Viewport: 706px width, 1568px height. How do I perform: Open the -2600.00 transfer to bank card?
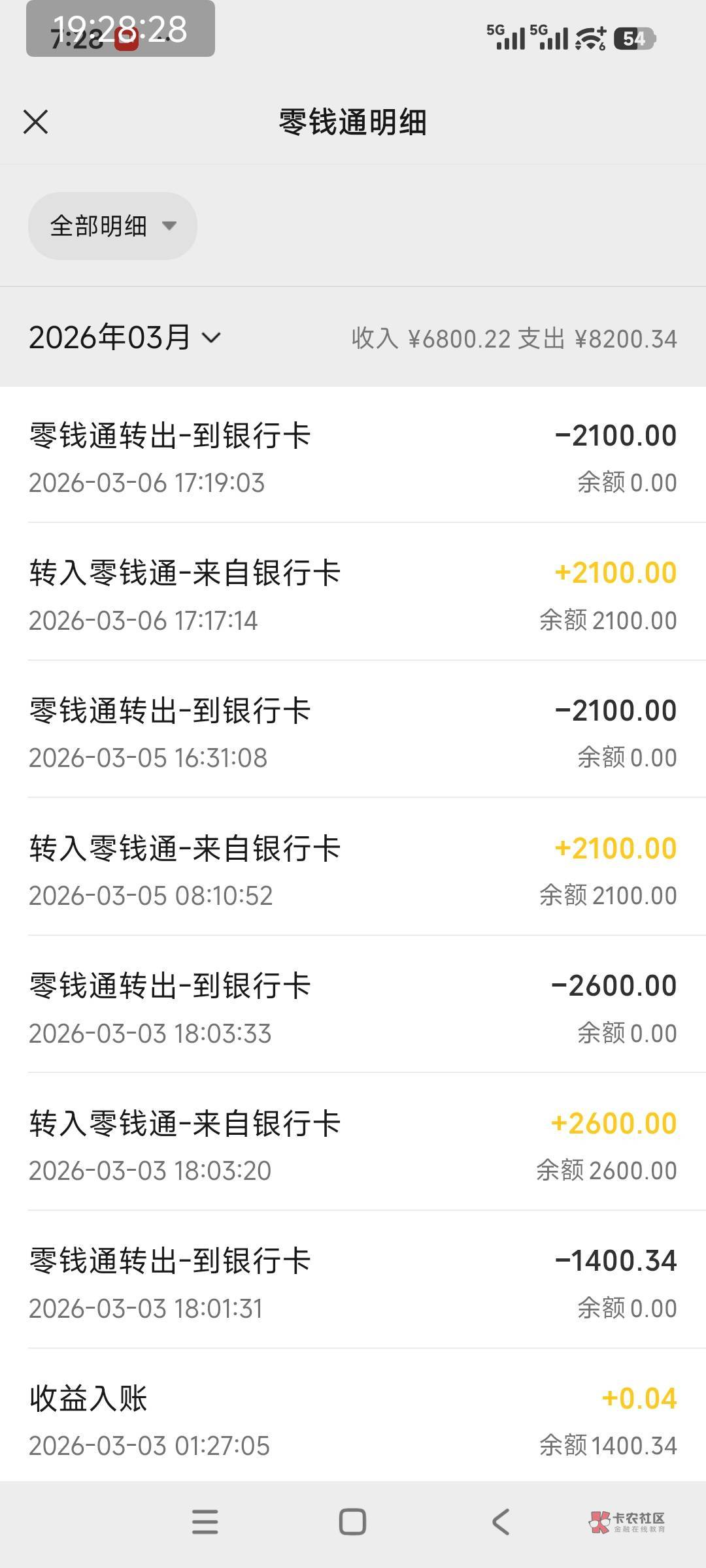pos(353,1005)
